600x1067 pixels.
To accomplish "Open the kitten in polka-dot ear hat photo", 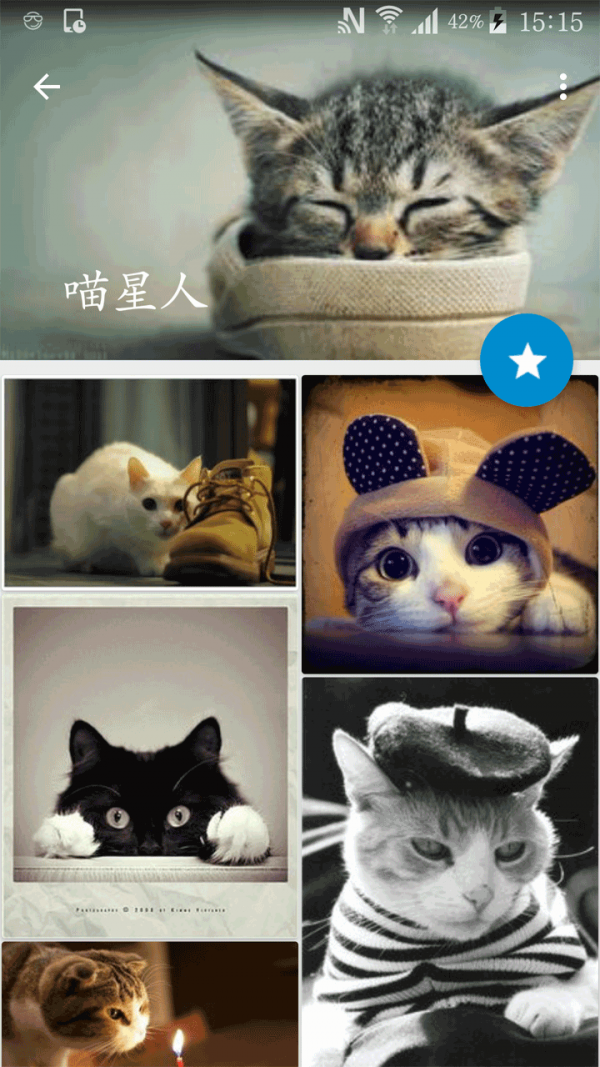I will click(450, 524).
